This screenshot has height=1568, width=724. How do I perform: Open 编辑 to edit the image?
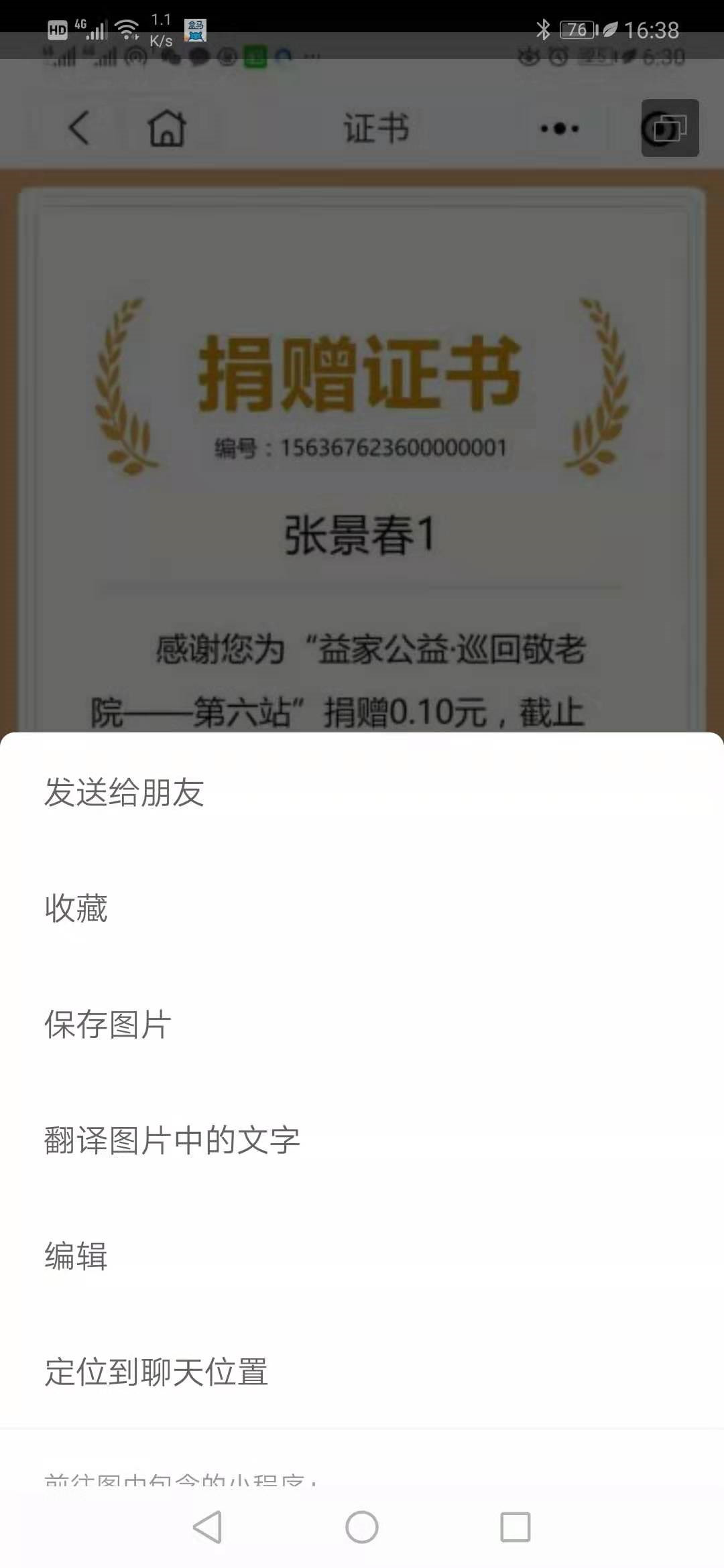[76, 1256]
